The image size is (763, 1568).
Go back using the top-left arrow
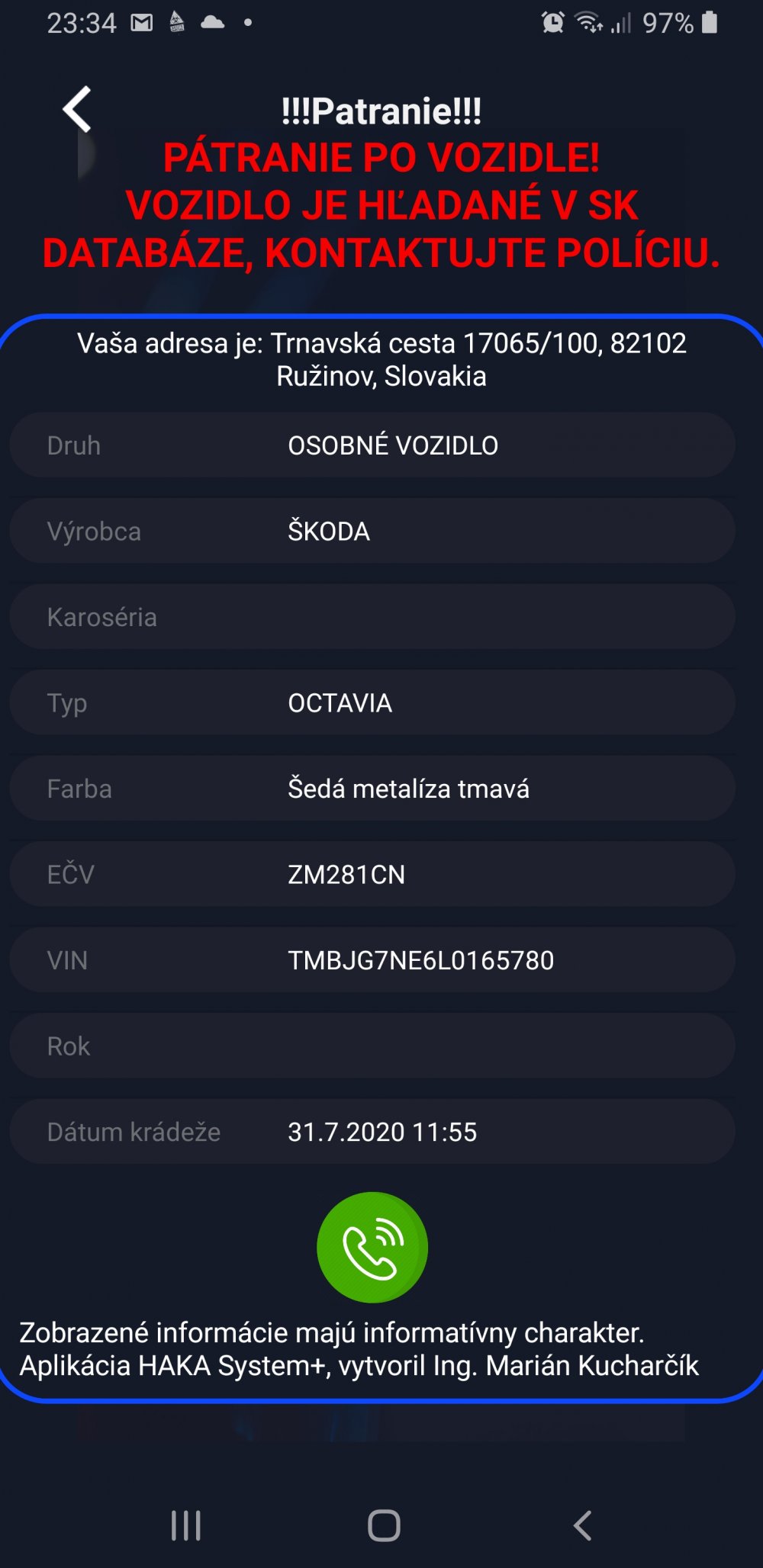tap(77, 110)
